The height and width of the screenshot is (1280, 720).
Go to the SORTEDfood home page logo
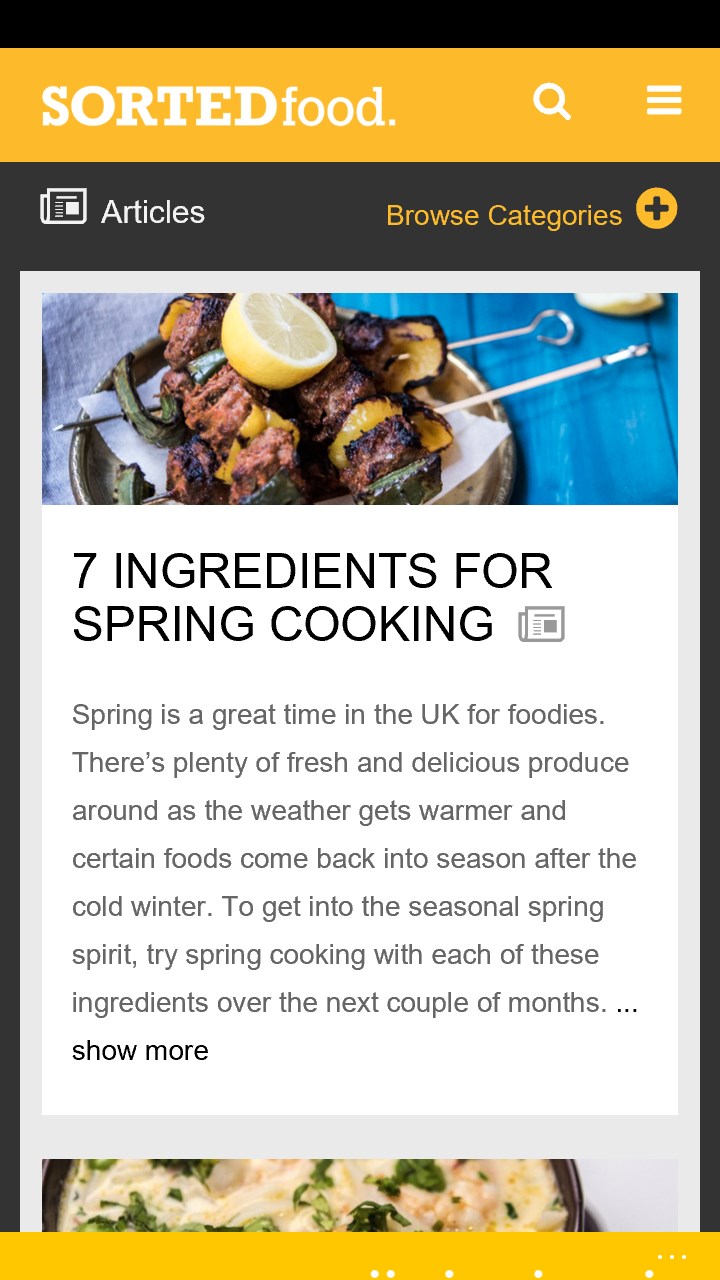point(218,106)
